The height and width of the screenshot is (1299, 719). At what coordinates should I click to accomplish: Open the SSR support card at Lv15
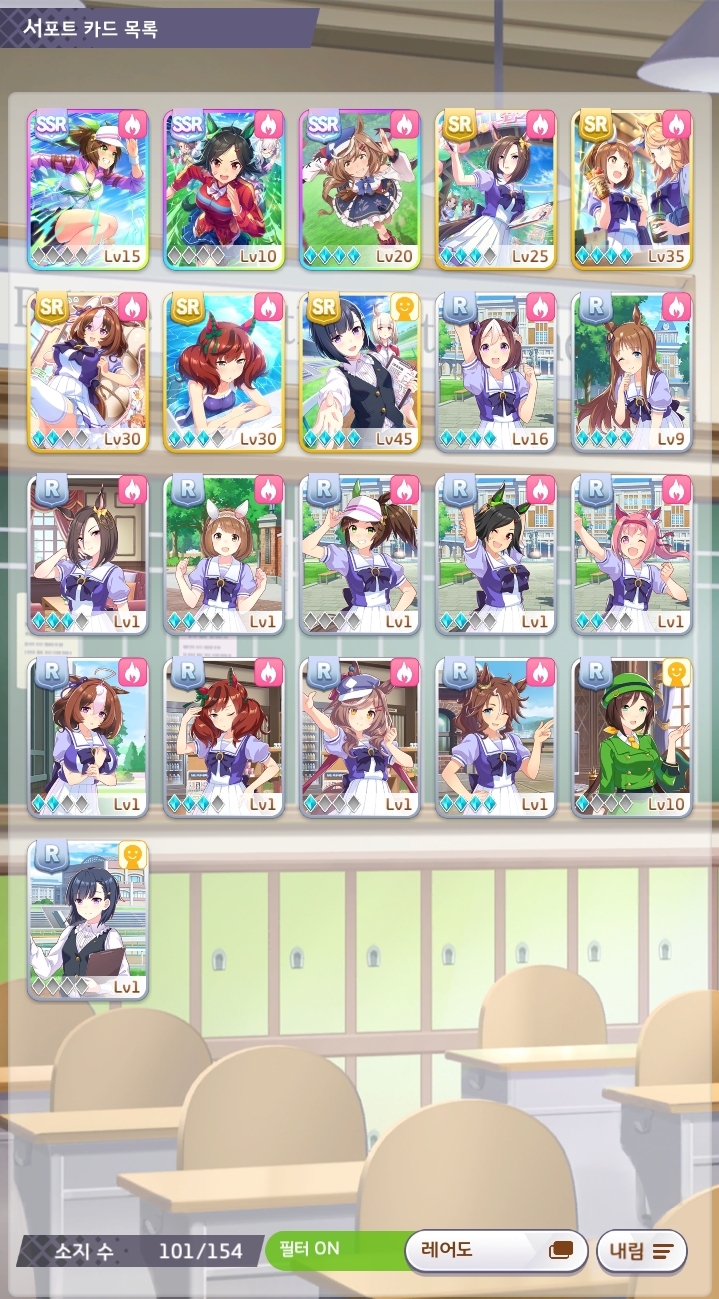88,189
